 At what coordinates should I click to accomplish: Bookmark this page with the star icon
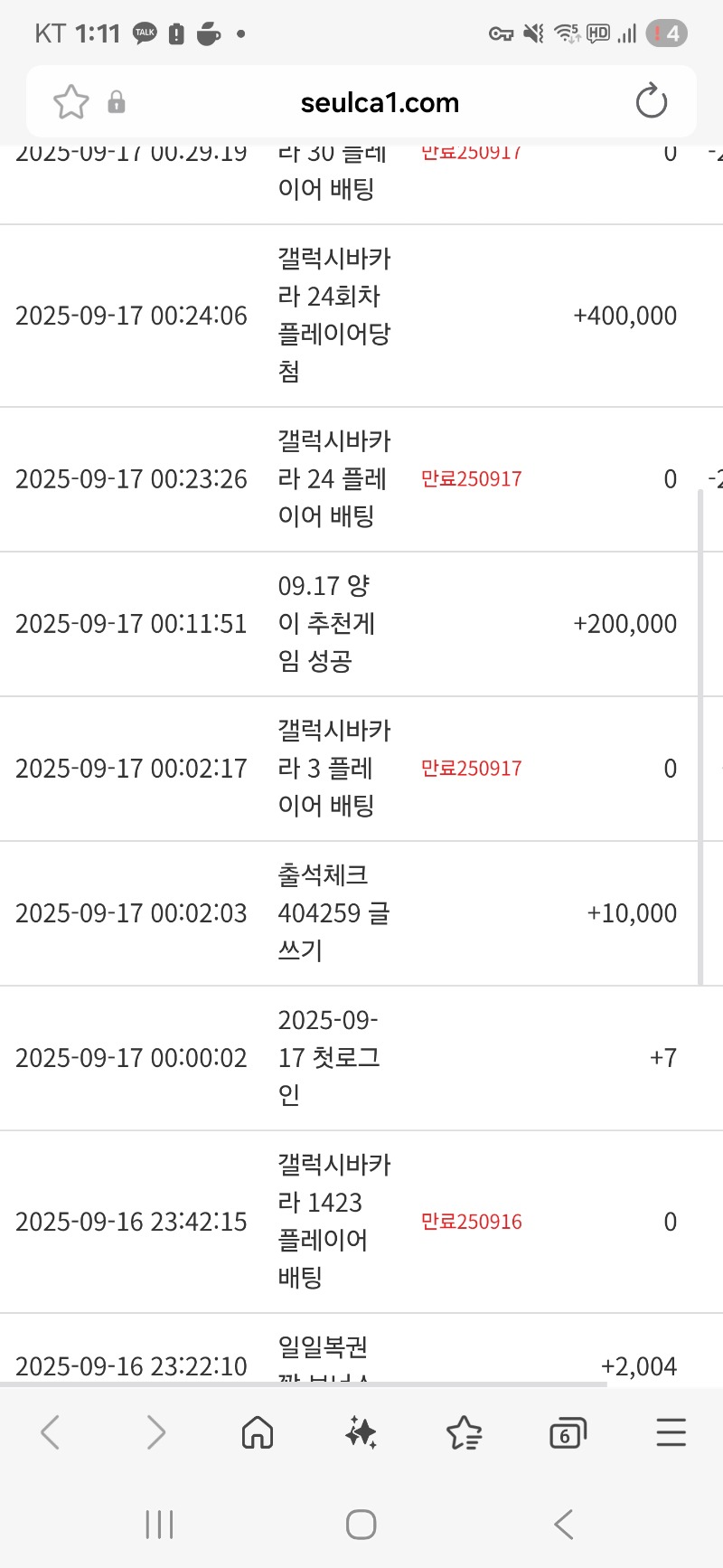point(70,102)
